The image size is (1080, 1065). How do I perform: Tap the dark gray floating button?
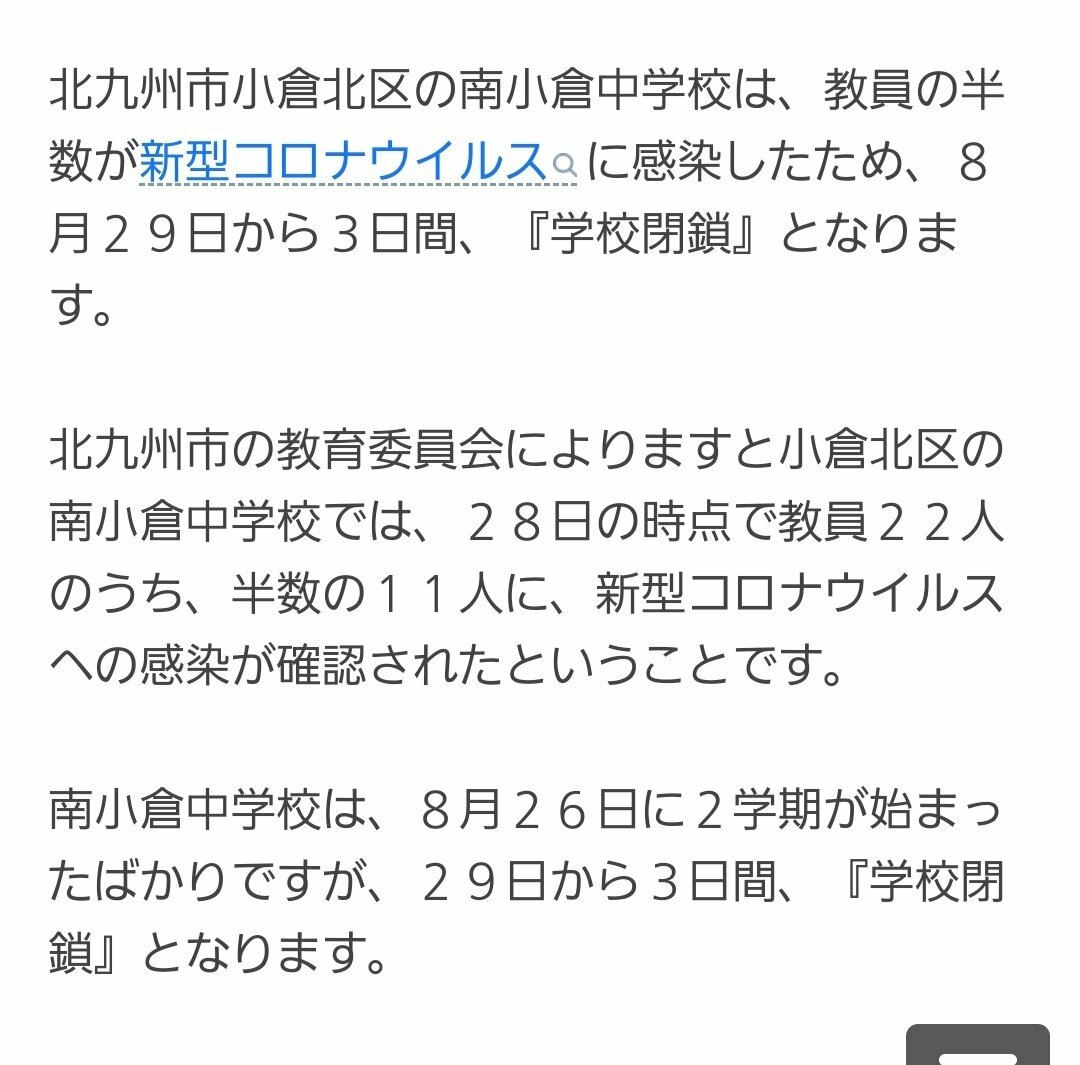tap(977, 1045)
